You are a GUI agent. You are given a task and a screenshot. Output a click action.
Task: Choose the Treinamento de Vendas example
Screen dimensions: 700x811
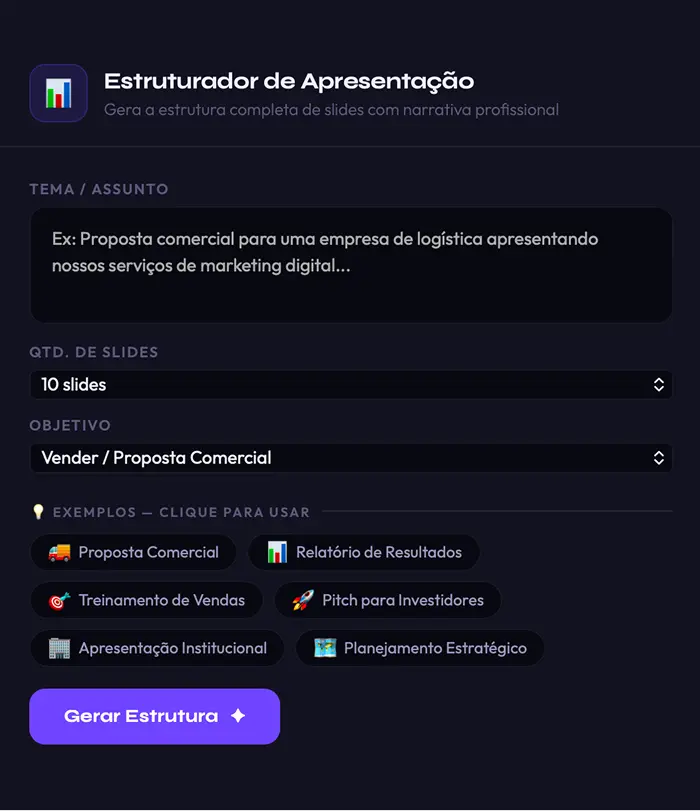(x=146, y=600)
